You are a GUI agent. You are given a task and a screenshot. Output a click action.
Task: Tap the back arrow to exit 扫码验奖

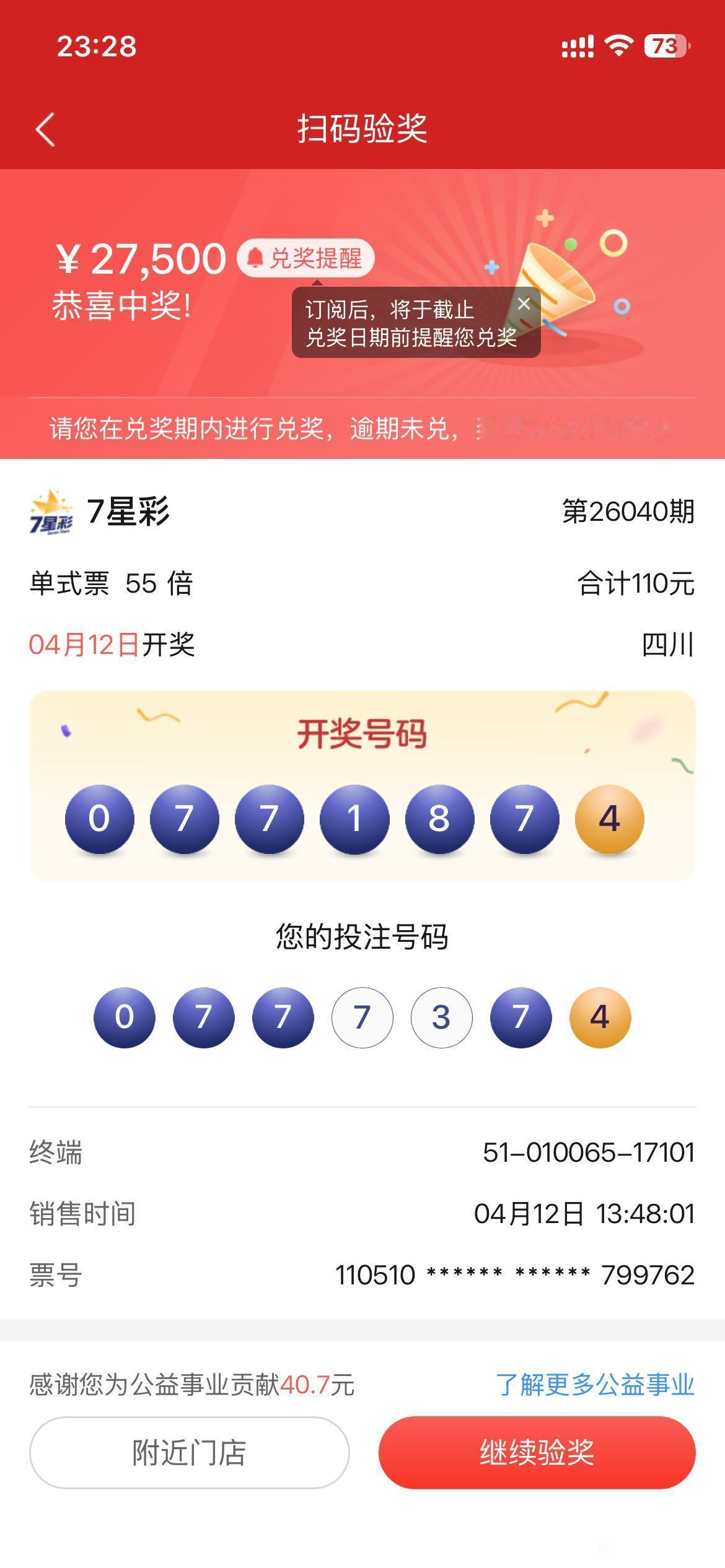coord(43,128)
